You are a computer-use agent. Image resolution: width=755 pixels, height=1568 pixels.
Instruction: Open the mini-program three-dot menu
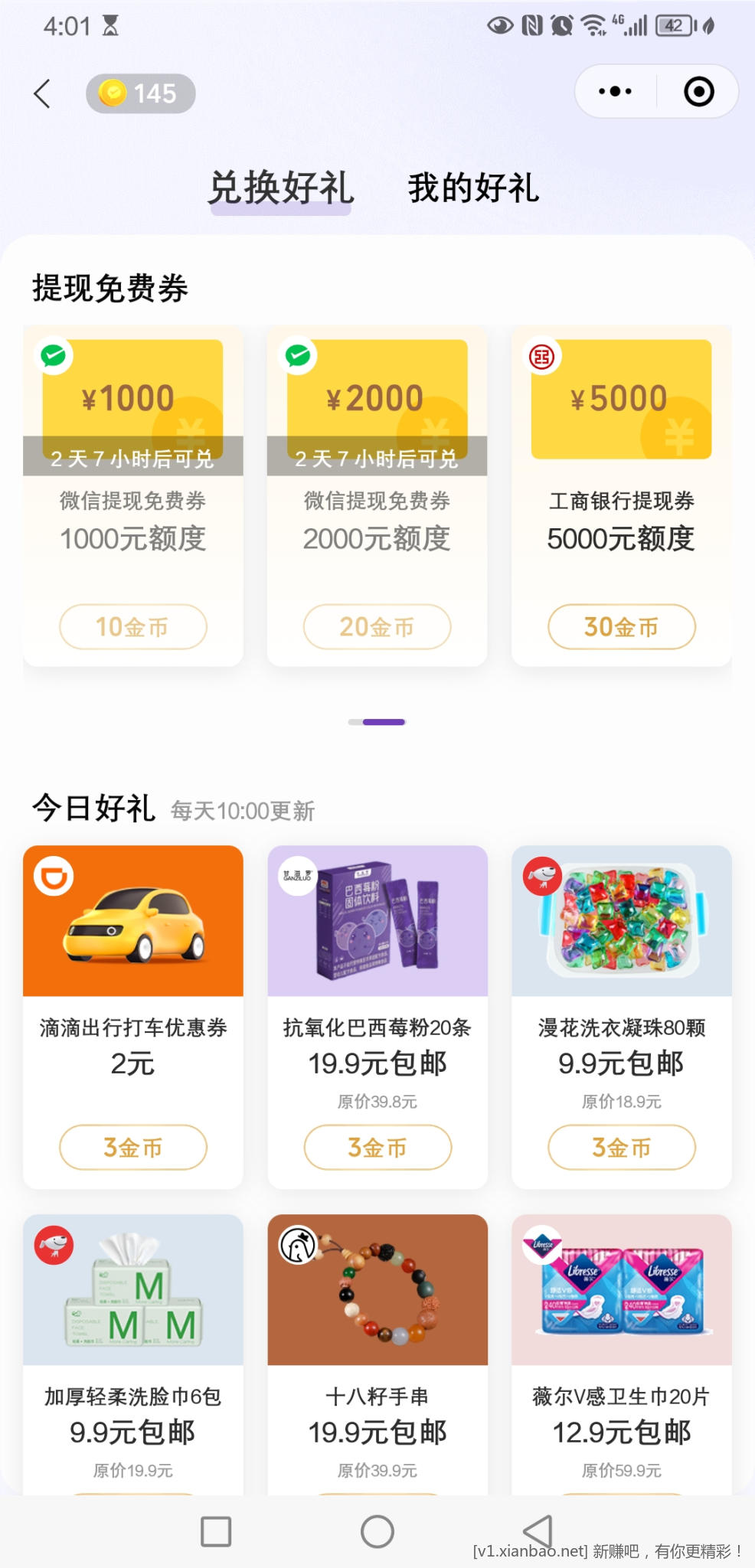click(615, 92)
